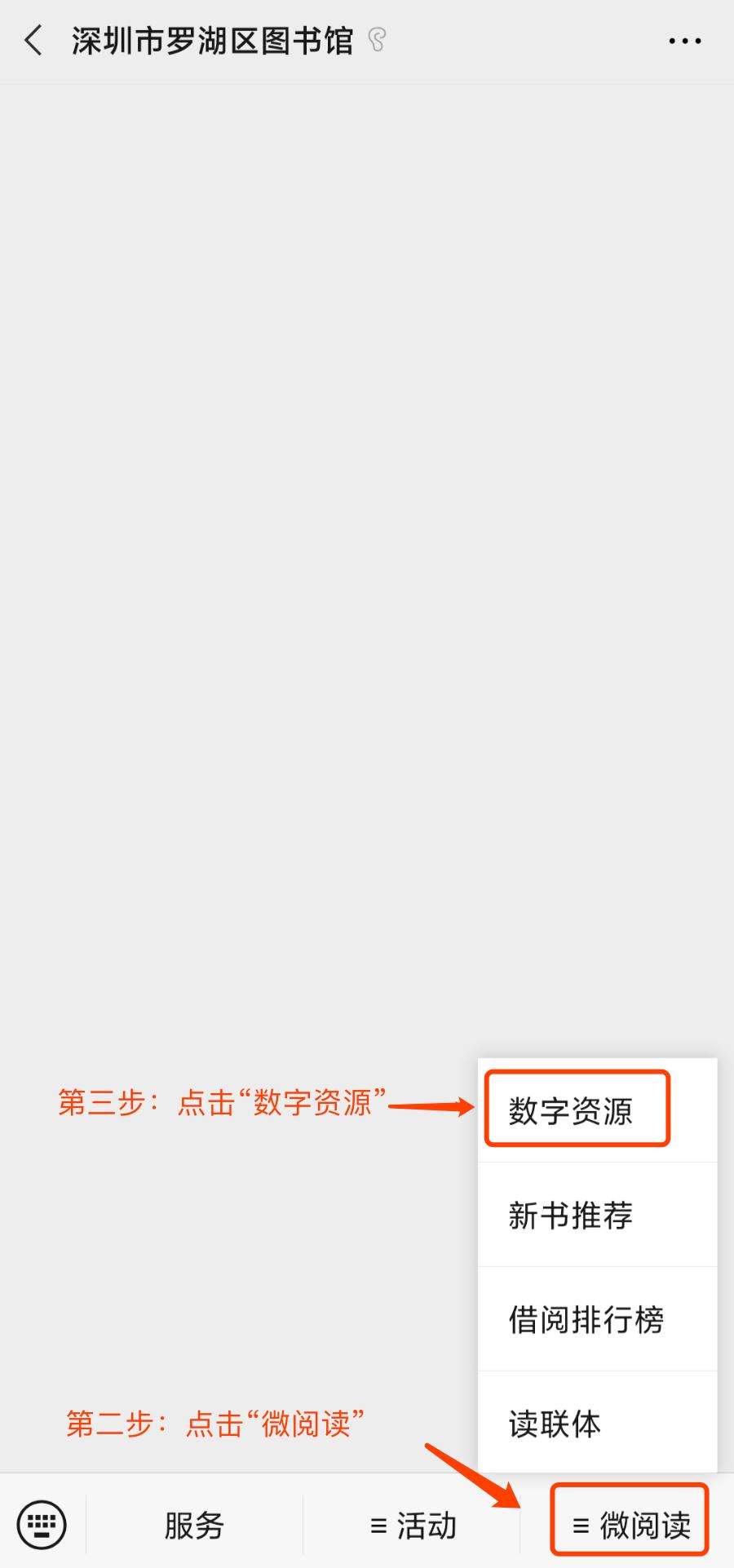Go back from the library account page
The width and height of the screenshot is (734, 1568).
[x=33, y=40]
